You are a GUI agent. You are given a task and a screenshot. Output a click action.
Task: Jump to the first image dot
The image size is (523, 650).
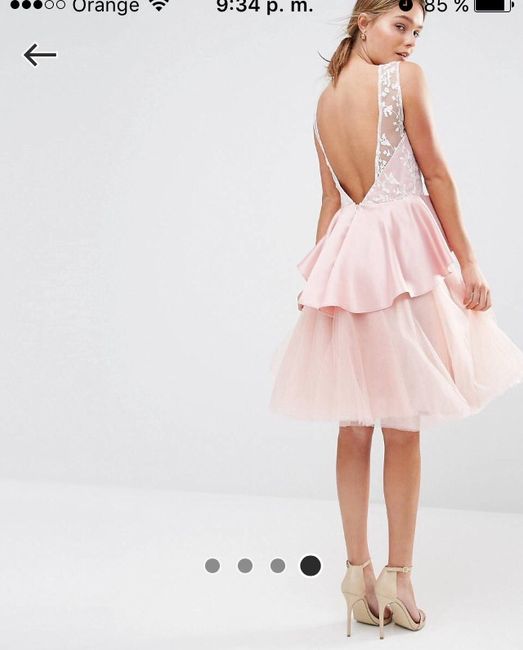pyautogui.click(x=213, y=565)
